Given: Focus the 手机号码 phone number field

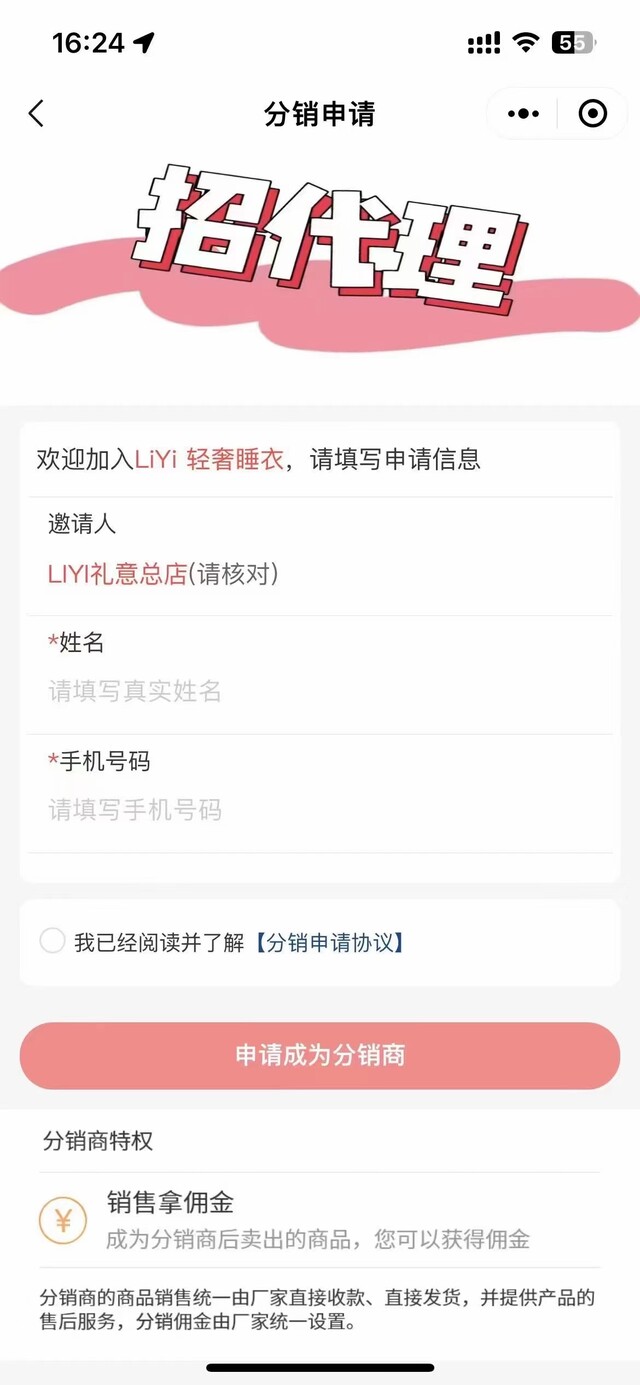Looking at the screenshot, I should point(320,810).
